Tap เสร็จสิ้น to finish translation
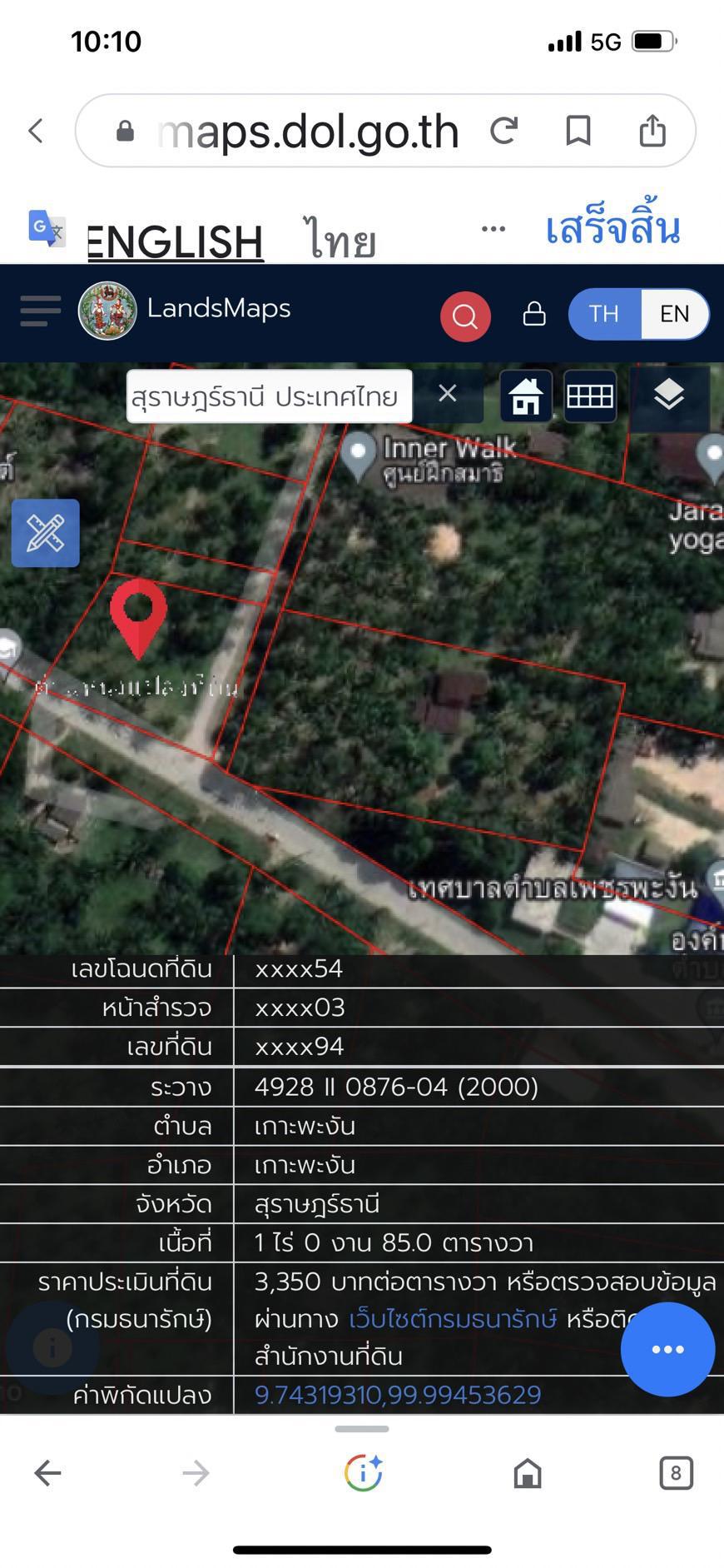The image size is (724, 1568). tap(613, 227)
